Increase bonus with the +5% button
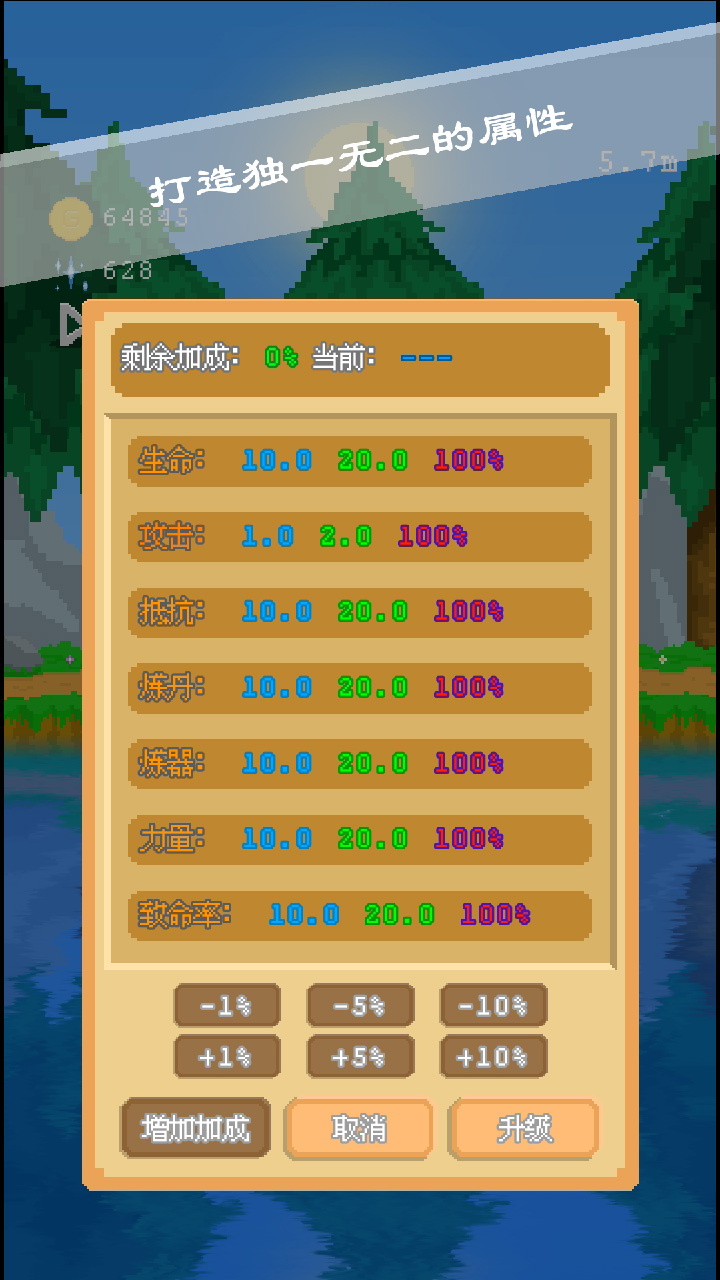Screen dimensions: 720x1280 coord(360,1056)
